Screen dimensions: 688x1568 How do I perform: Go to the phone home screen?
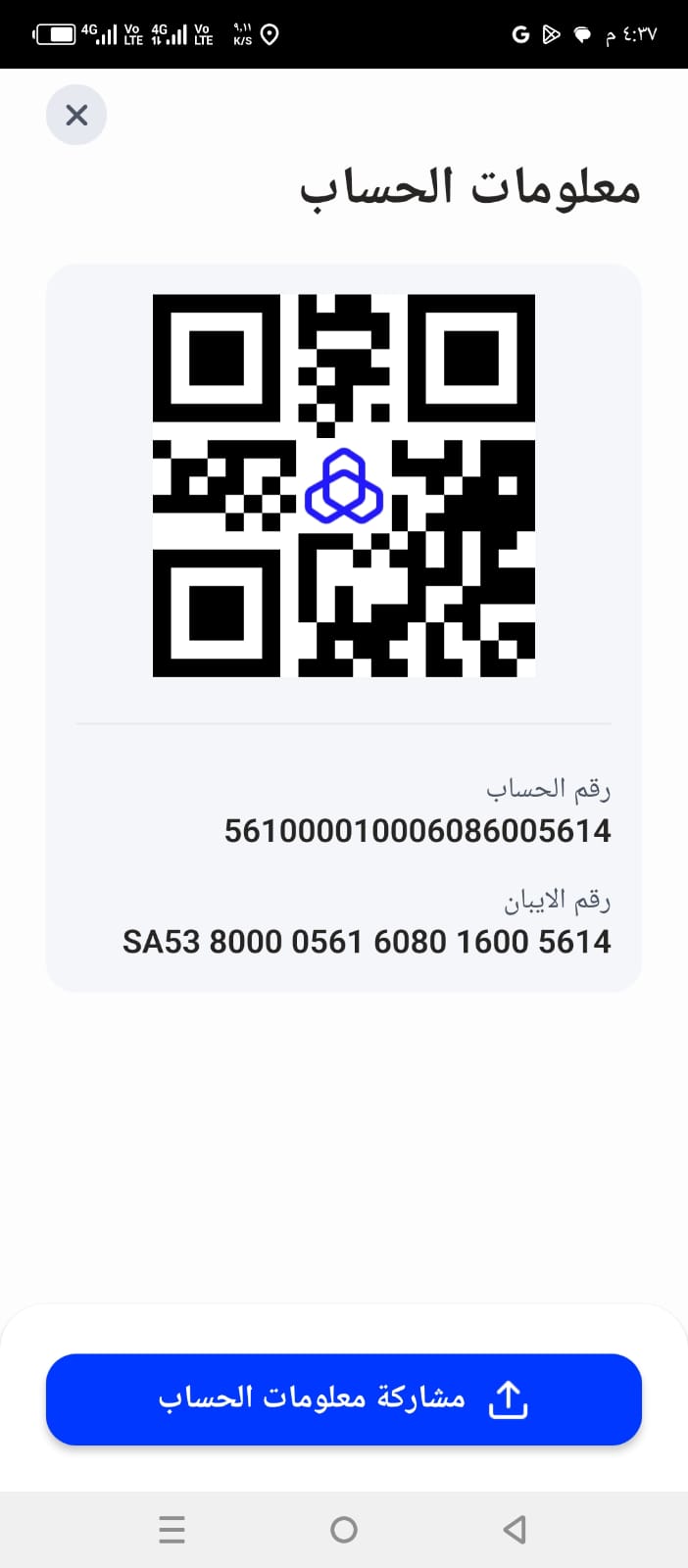click(x=344, y=1529)
